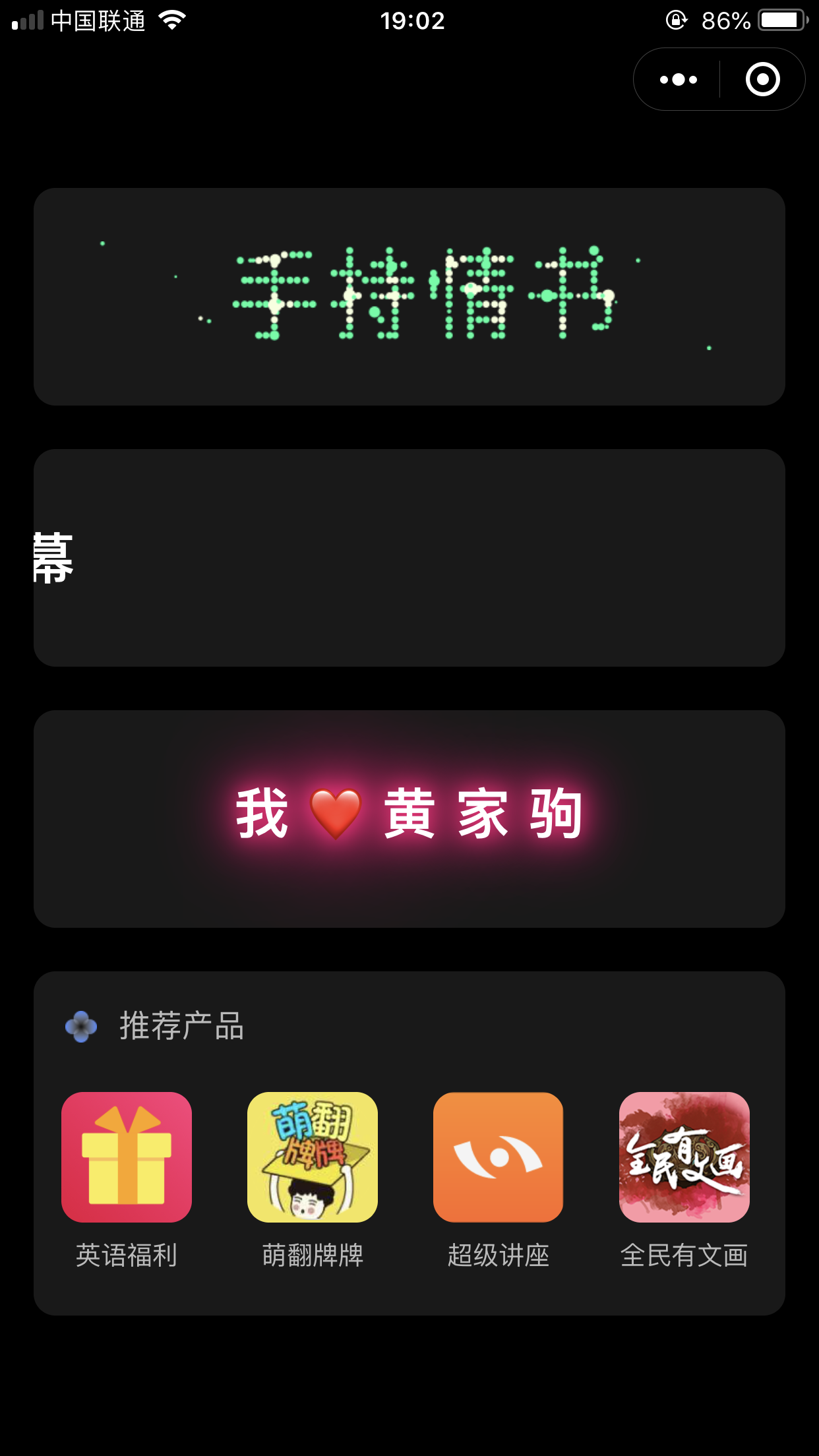The image size is (819, 1456).
Task: Open the more options ellipsis menu
Action: click(x=677, y=78)
